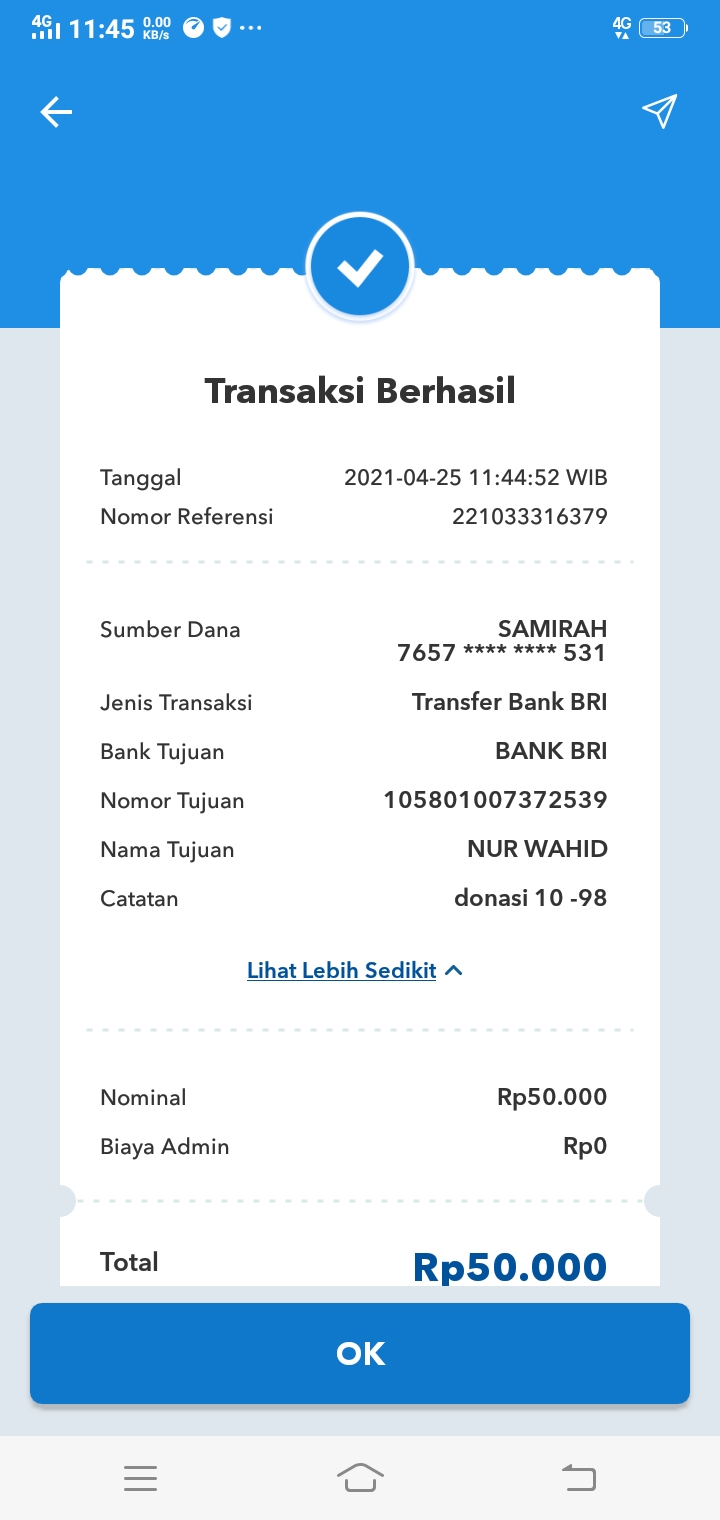Screen dimensions: 720x1520
Task: Open the system recent apps menu
Action: tap(140, 1477)
